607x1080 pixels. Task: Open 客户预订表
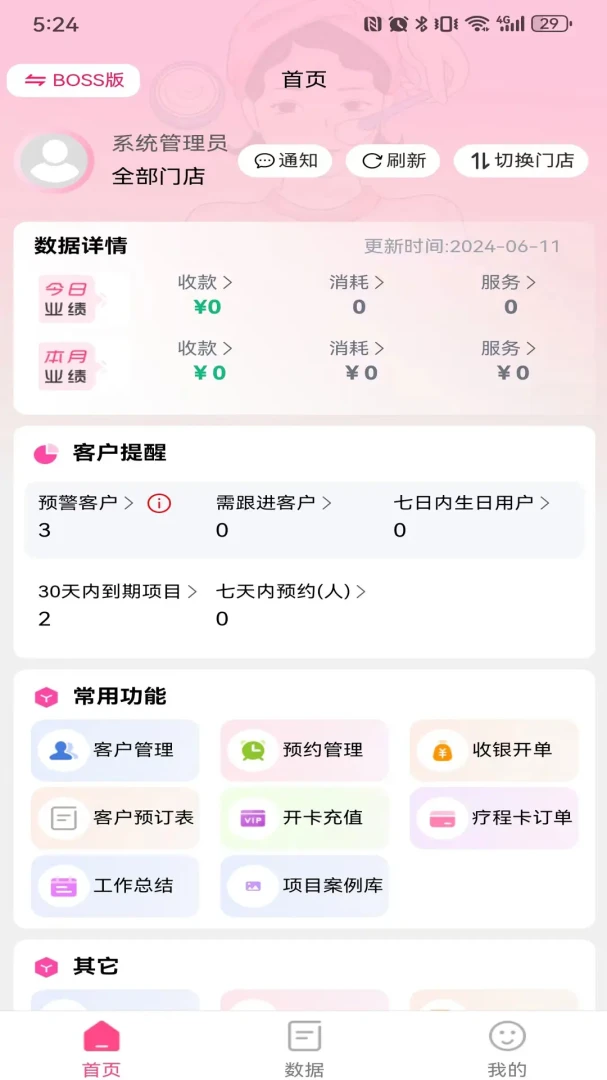(x=115, y=818)
